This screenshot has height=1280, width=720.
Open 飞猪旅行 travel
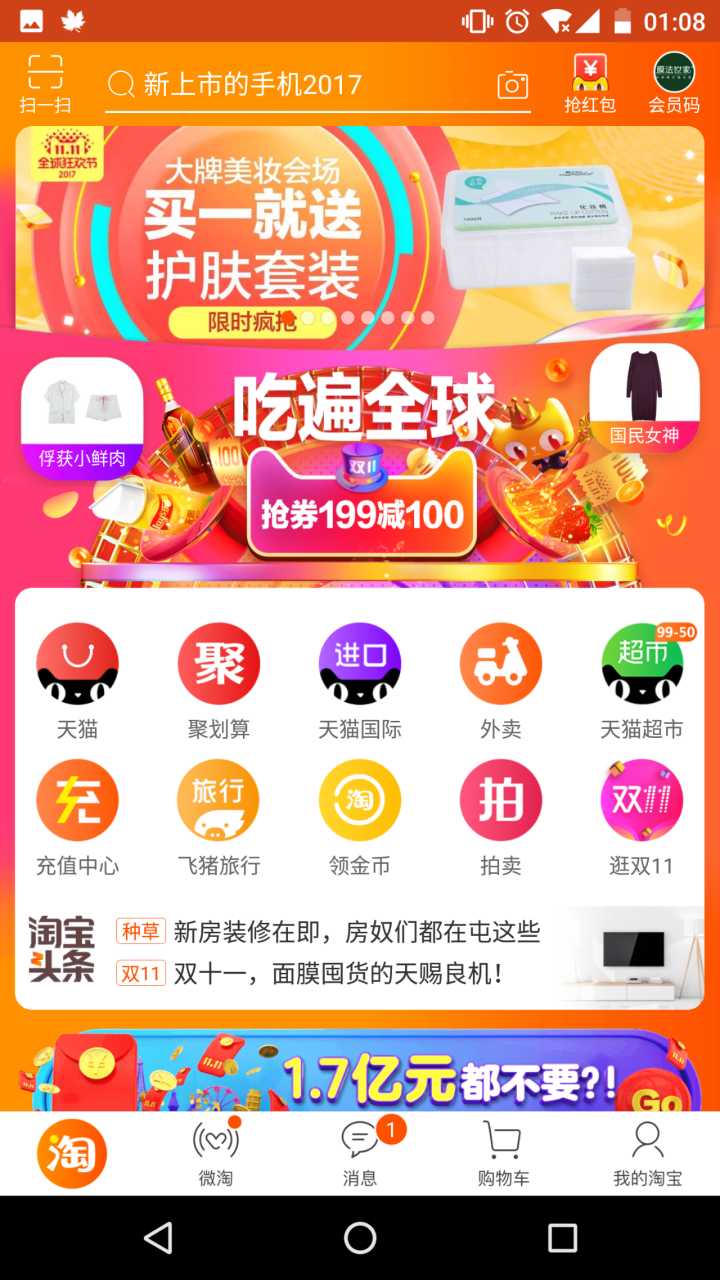[218, 817]
